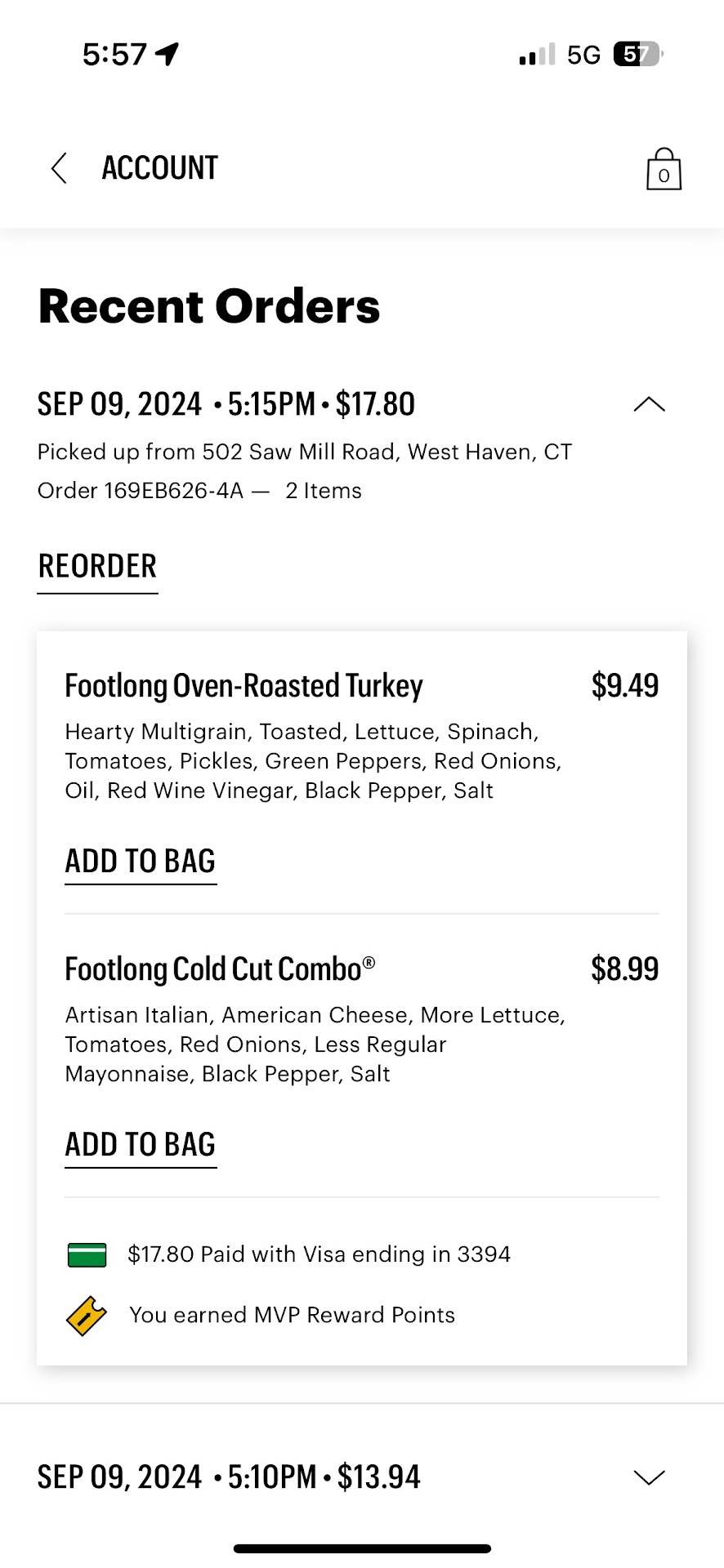This screenshot has width=724, height=1568.
Task: Go back to the Account screen
Action: [x=59, y=168]
